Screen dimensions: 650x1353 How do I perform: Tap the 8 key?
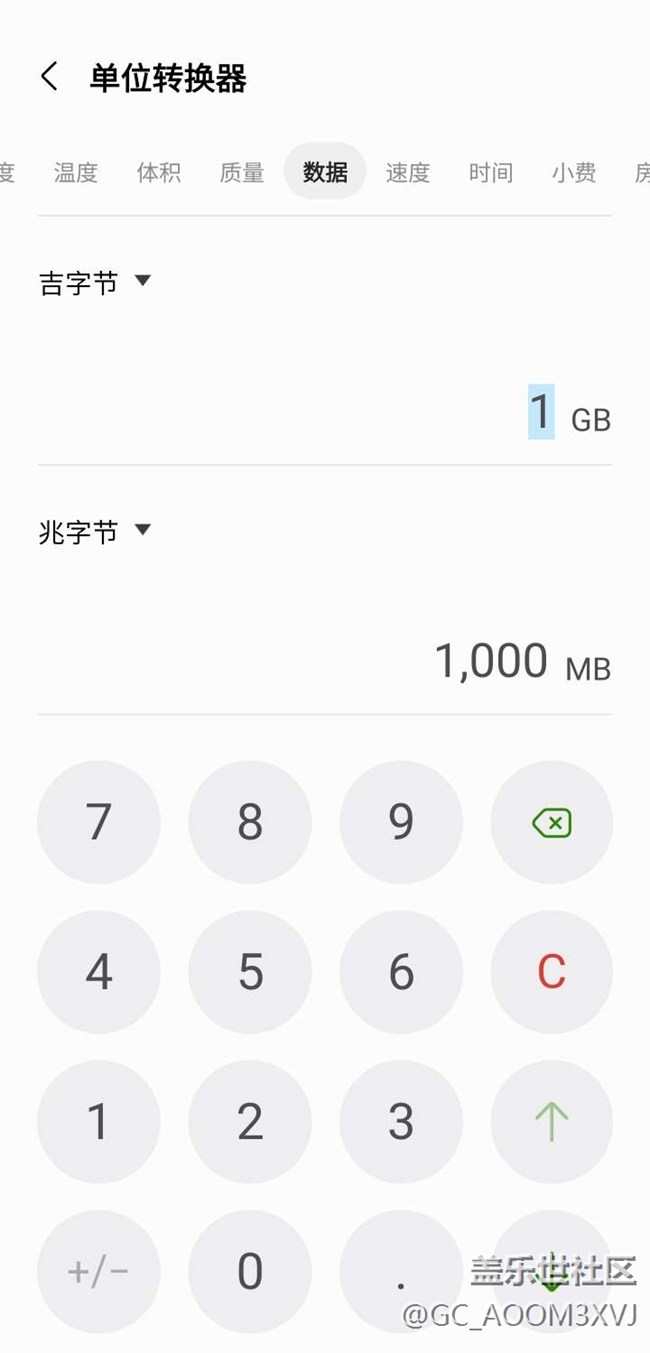click(250, 822)
